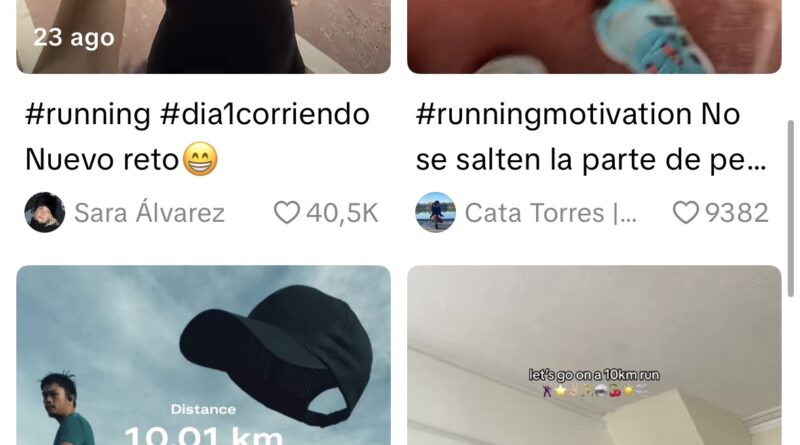Screen dimensions: 800x445
Task: Open Cata Torres's profile
Action: [436, 213]
